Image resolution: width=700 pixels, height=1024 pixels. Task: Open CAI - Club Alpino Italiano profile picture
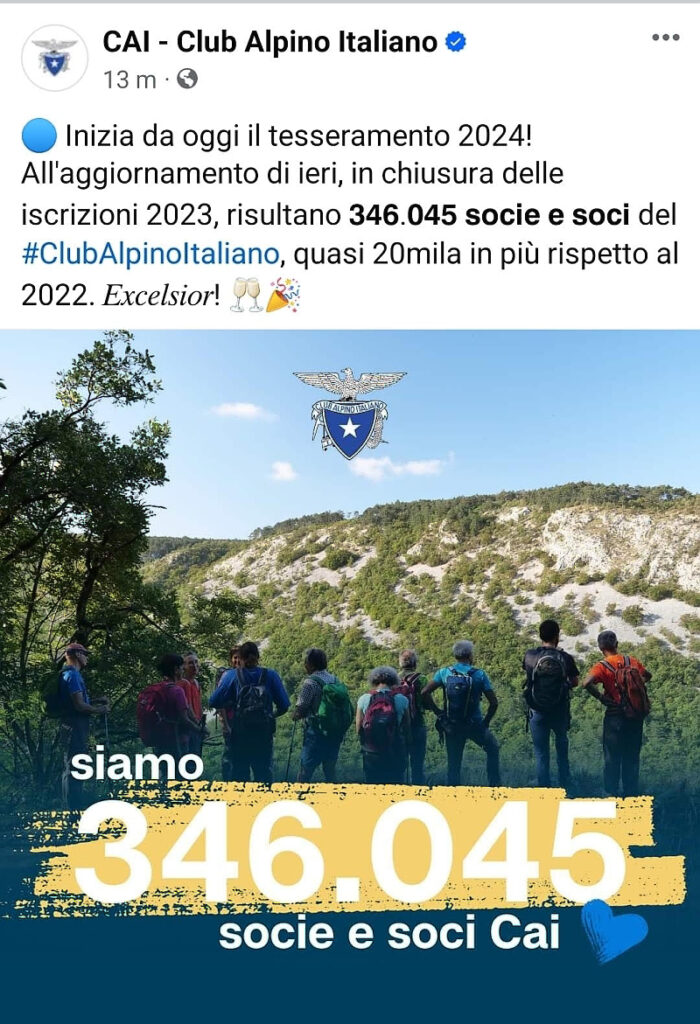(54, 59)
